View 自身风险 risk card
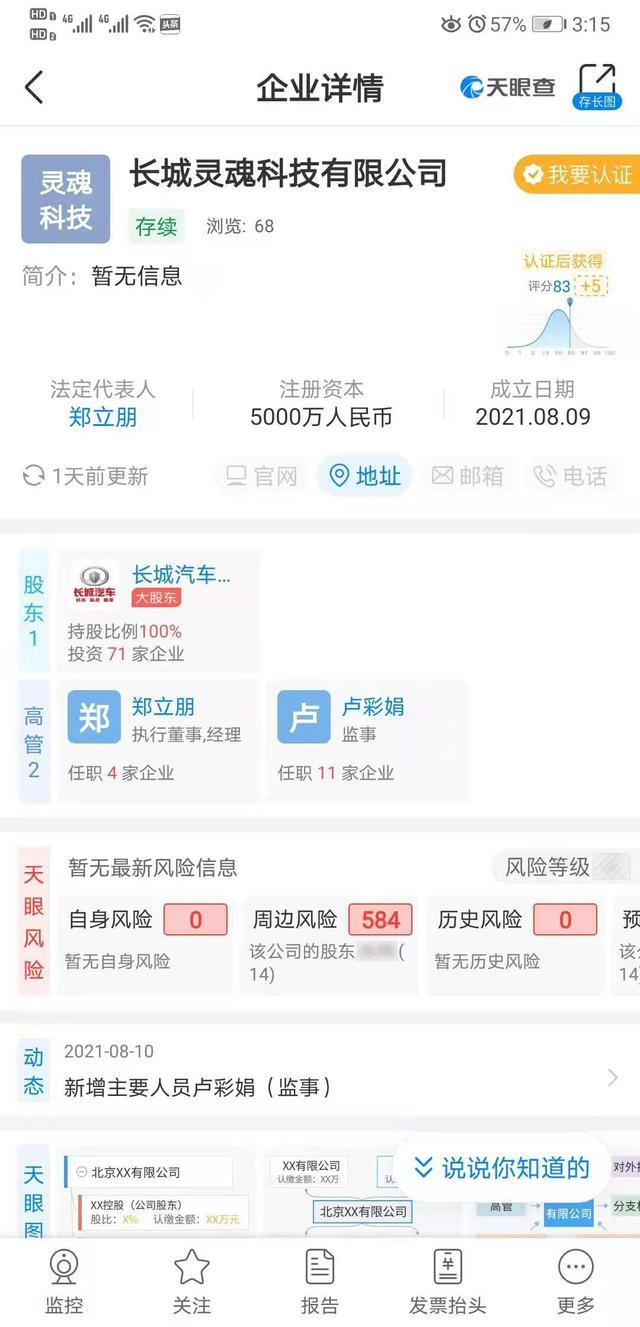The image size is (640, 1327). (x=146, y=938)
